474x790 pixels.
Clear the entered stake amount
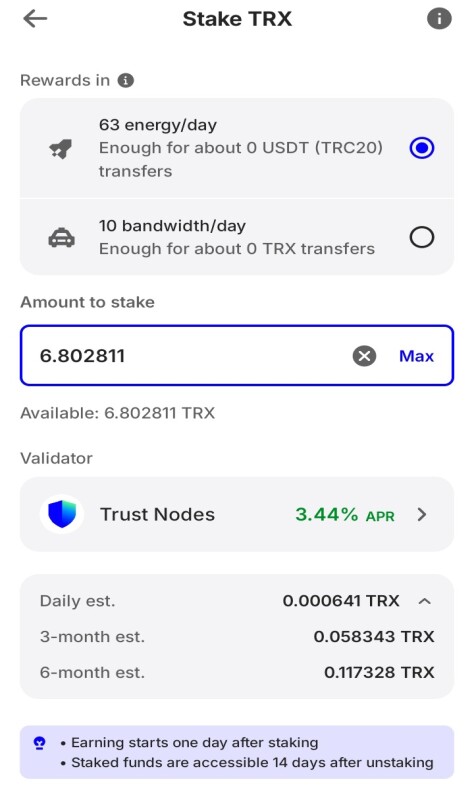(364, 356)
